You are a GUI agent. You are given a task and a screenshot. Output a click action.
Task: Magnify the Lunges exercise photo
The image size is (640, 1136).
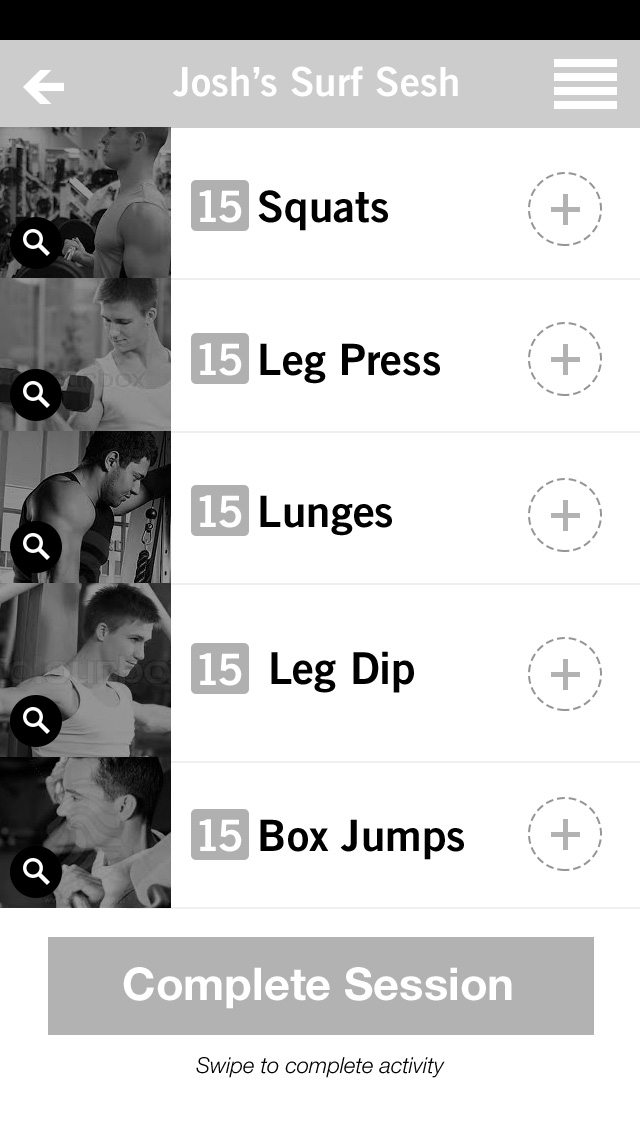[x=36, y=546]
